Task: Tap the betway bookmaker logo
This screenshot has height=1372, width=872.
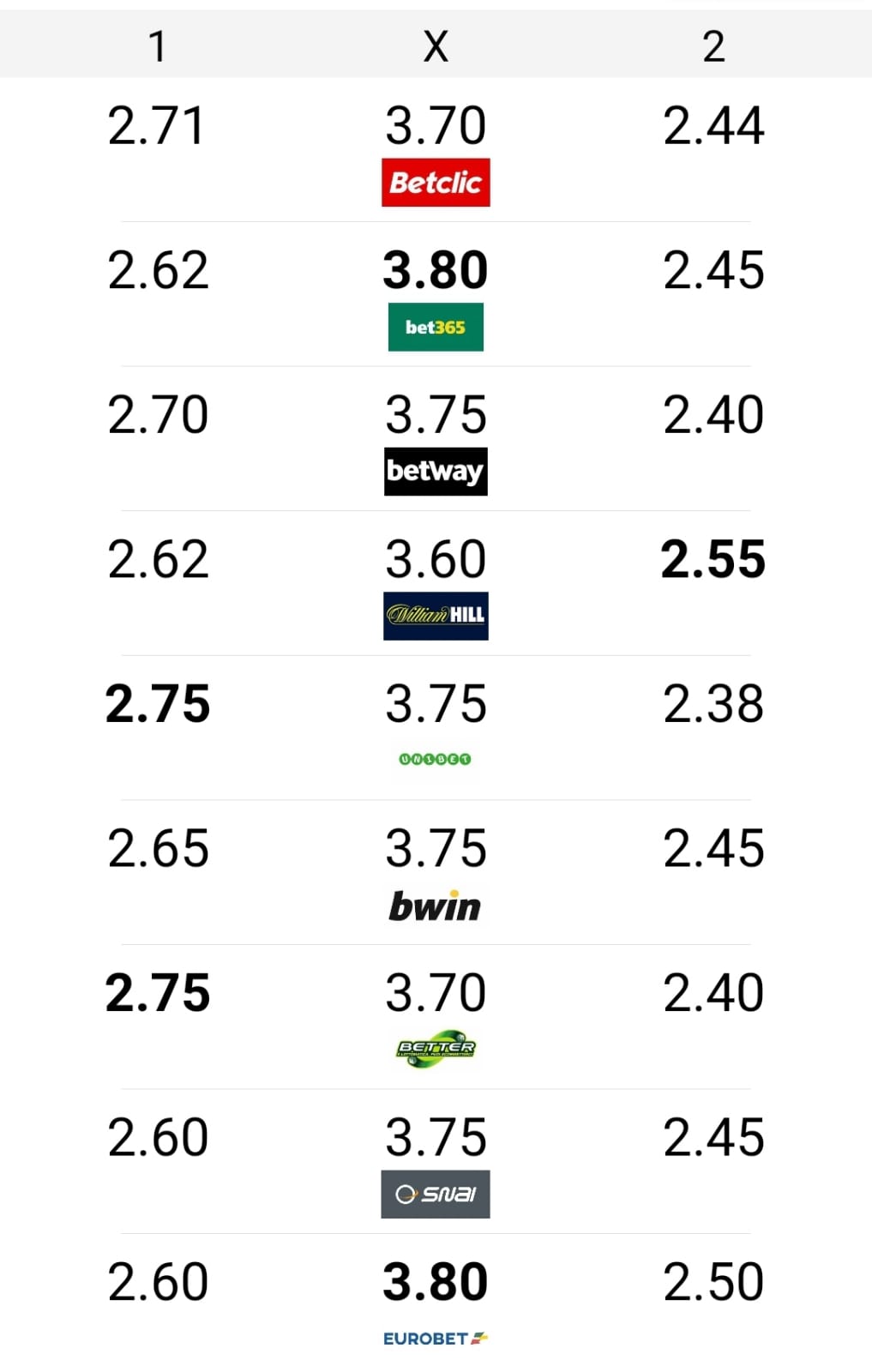Action: [436, 471]
